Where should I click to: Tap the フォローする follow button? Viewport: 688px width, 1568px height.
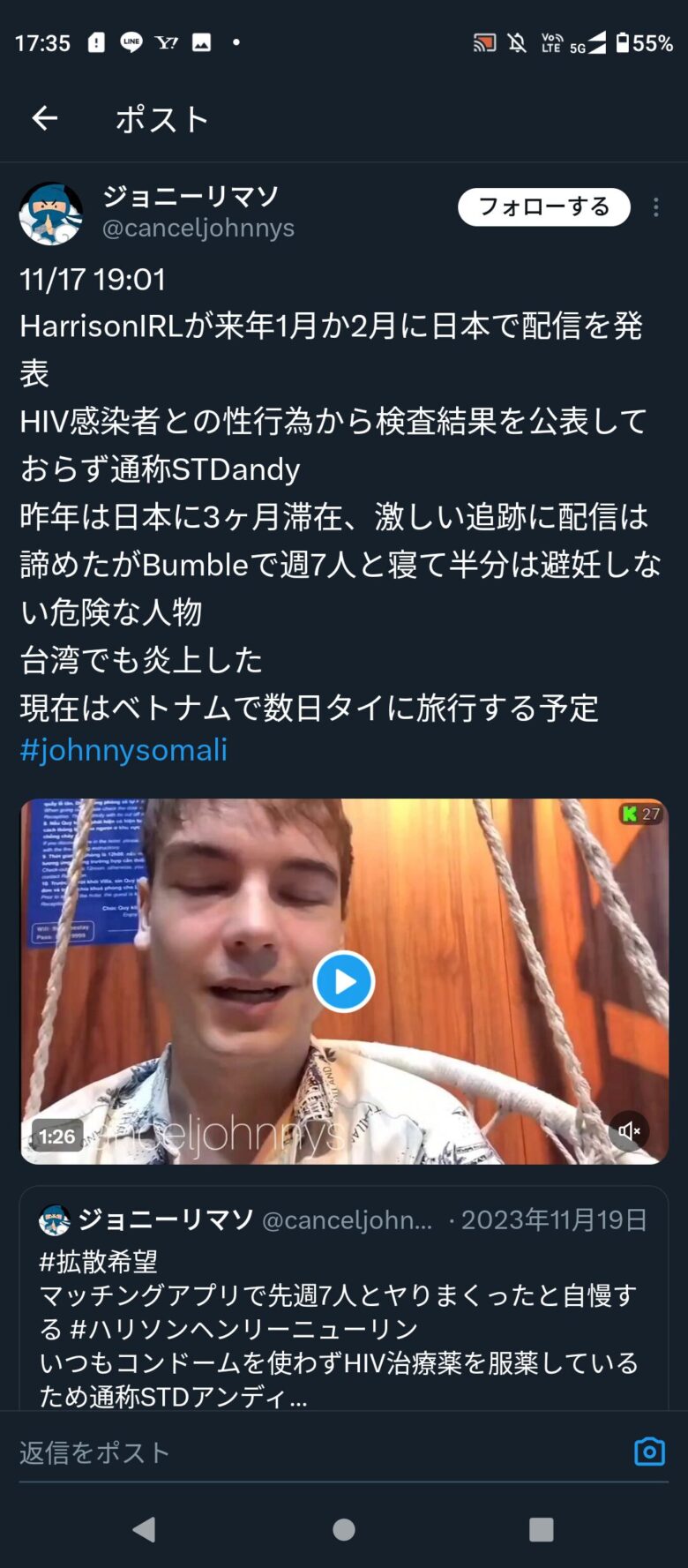pos(543,207)
